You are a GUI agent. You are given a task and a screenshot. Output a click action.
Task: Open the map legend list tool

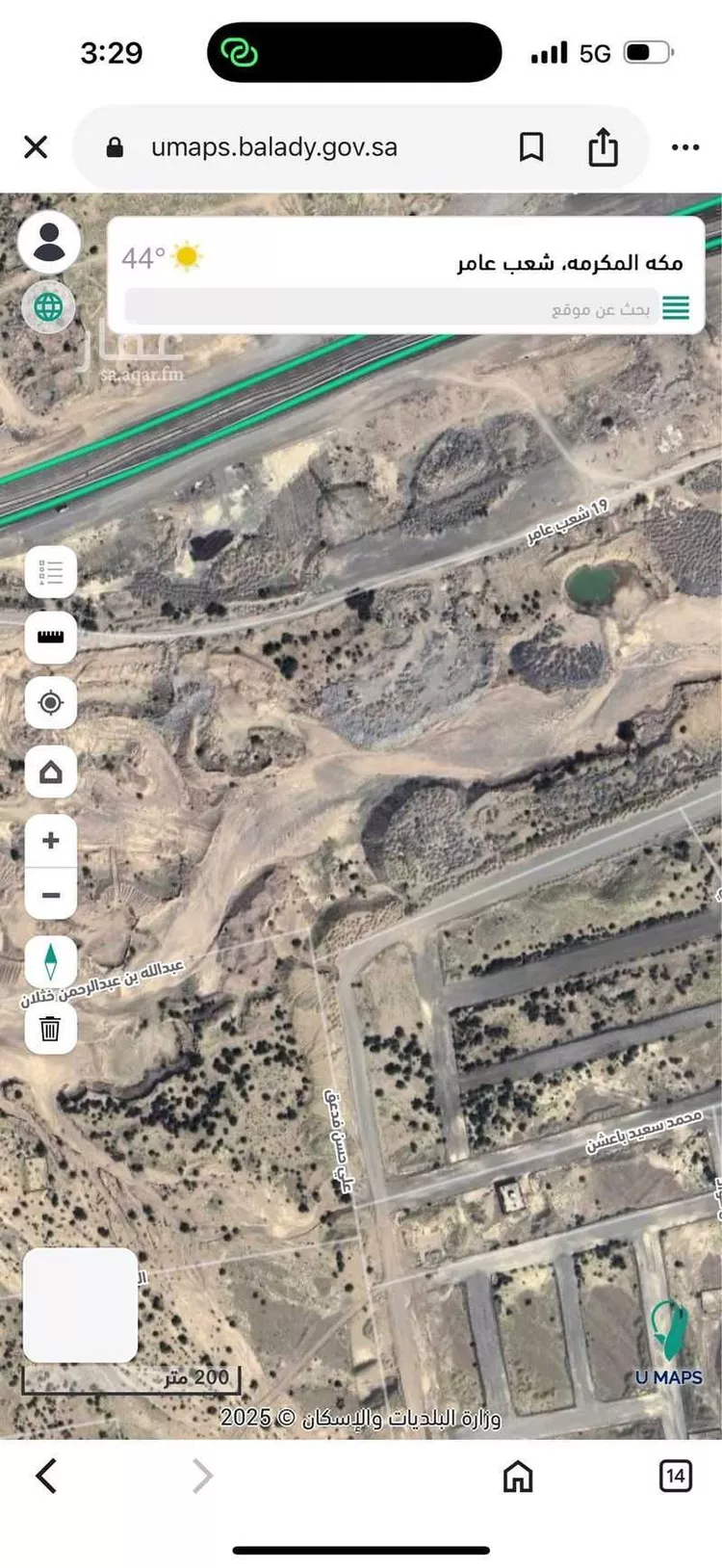point(50,573)
